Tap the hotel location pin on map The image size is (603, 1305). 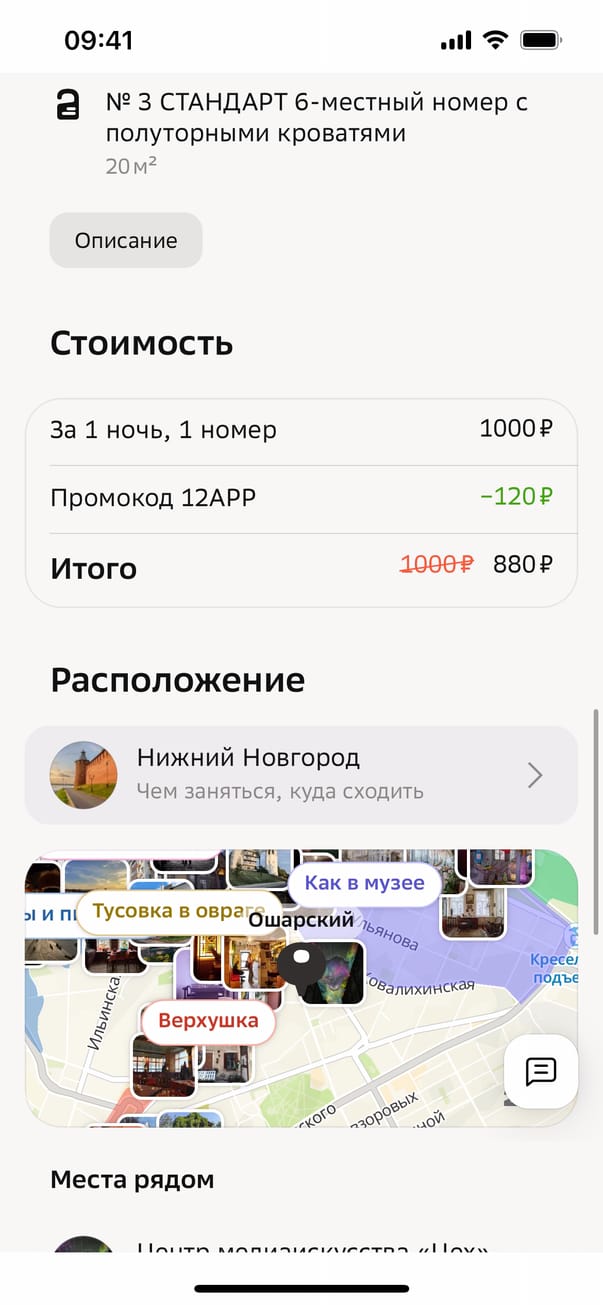(x=300, y=967)
